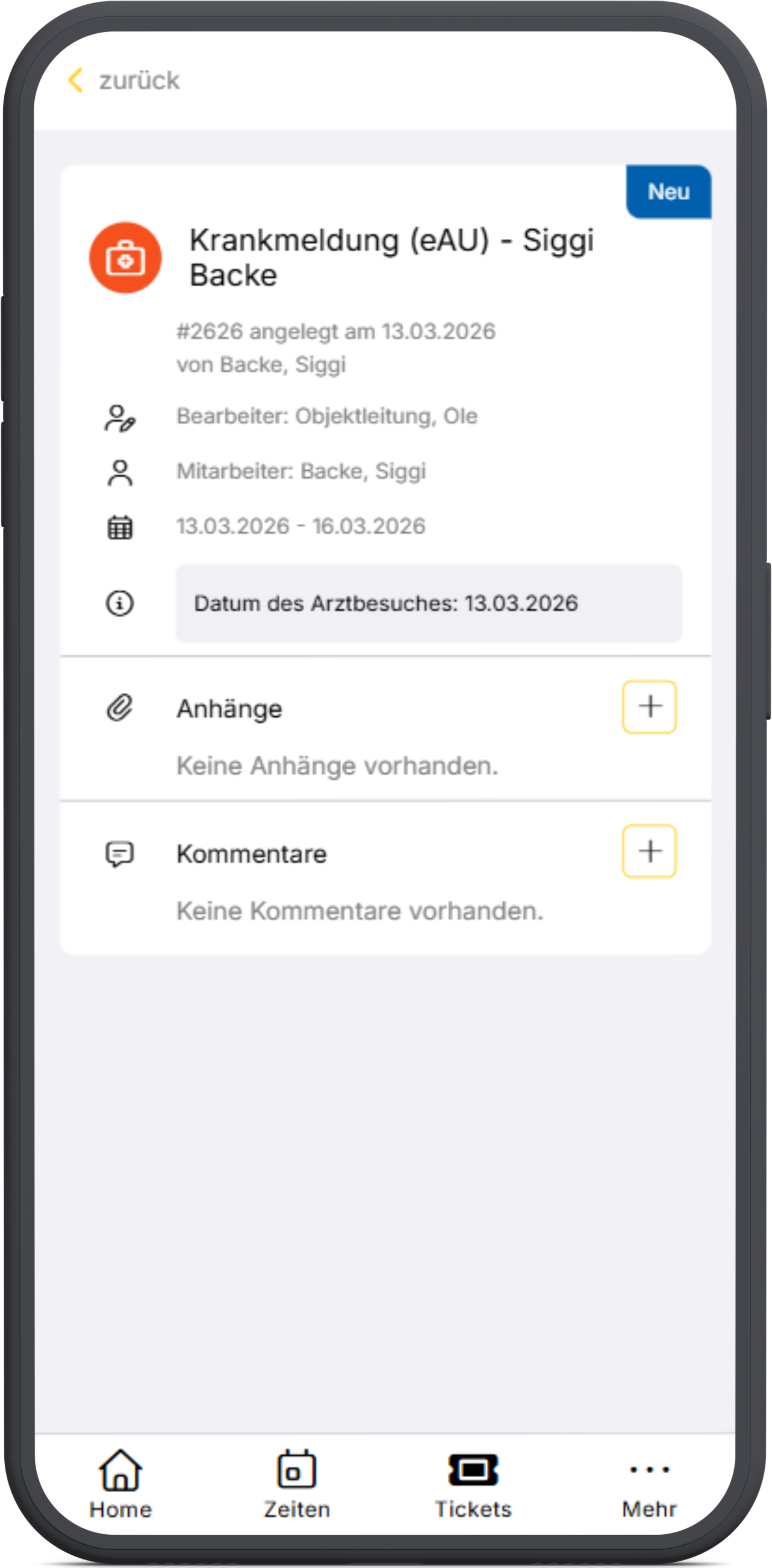Select the Tickets tab
Viewport: 772px width, 1568px height.
[x=473, y=1484]
